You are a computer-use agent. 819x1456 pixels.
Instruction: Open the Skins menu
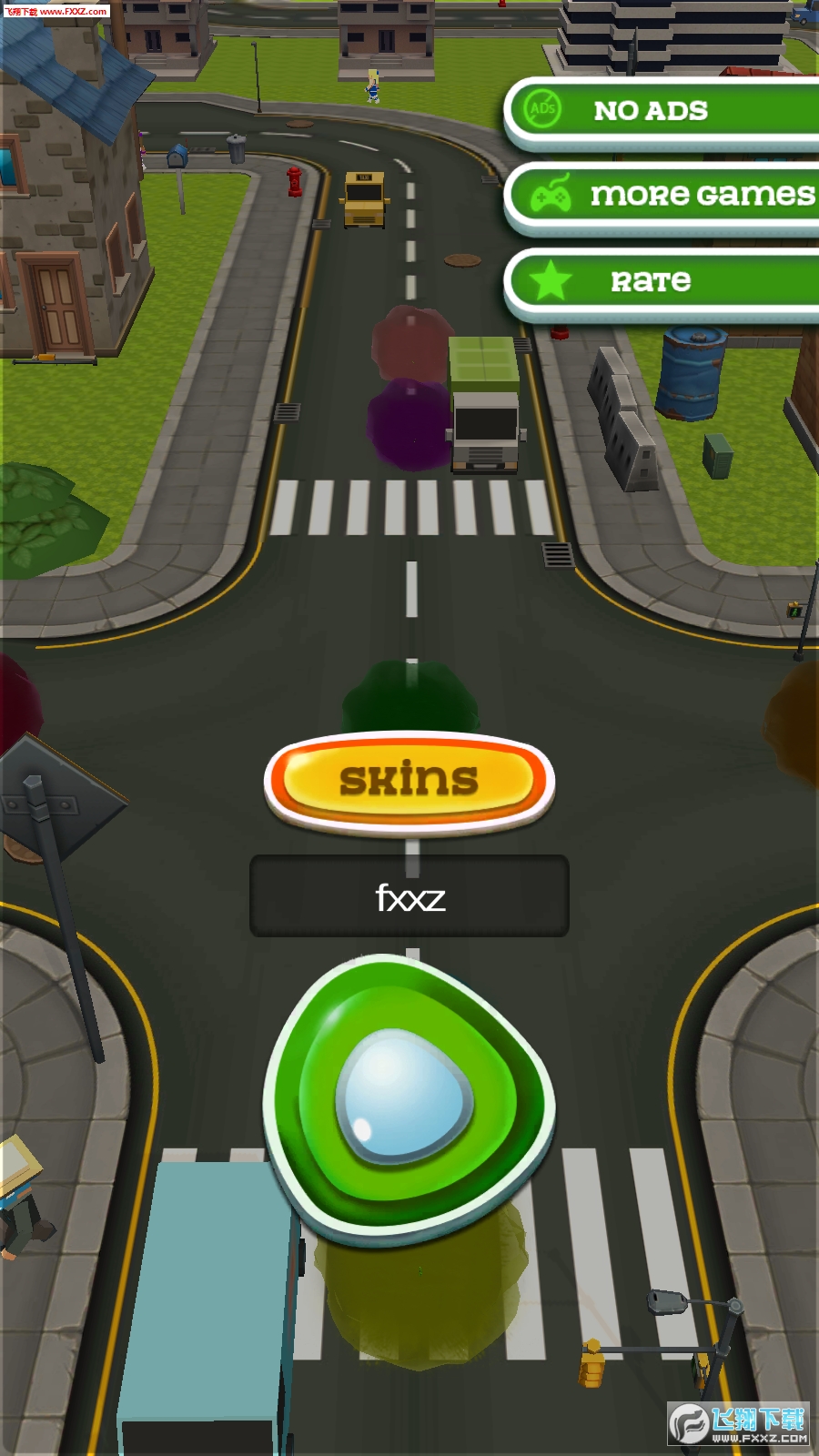click(x=409, y=780)
